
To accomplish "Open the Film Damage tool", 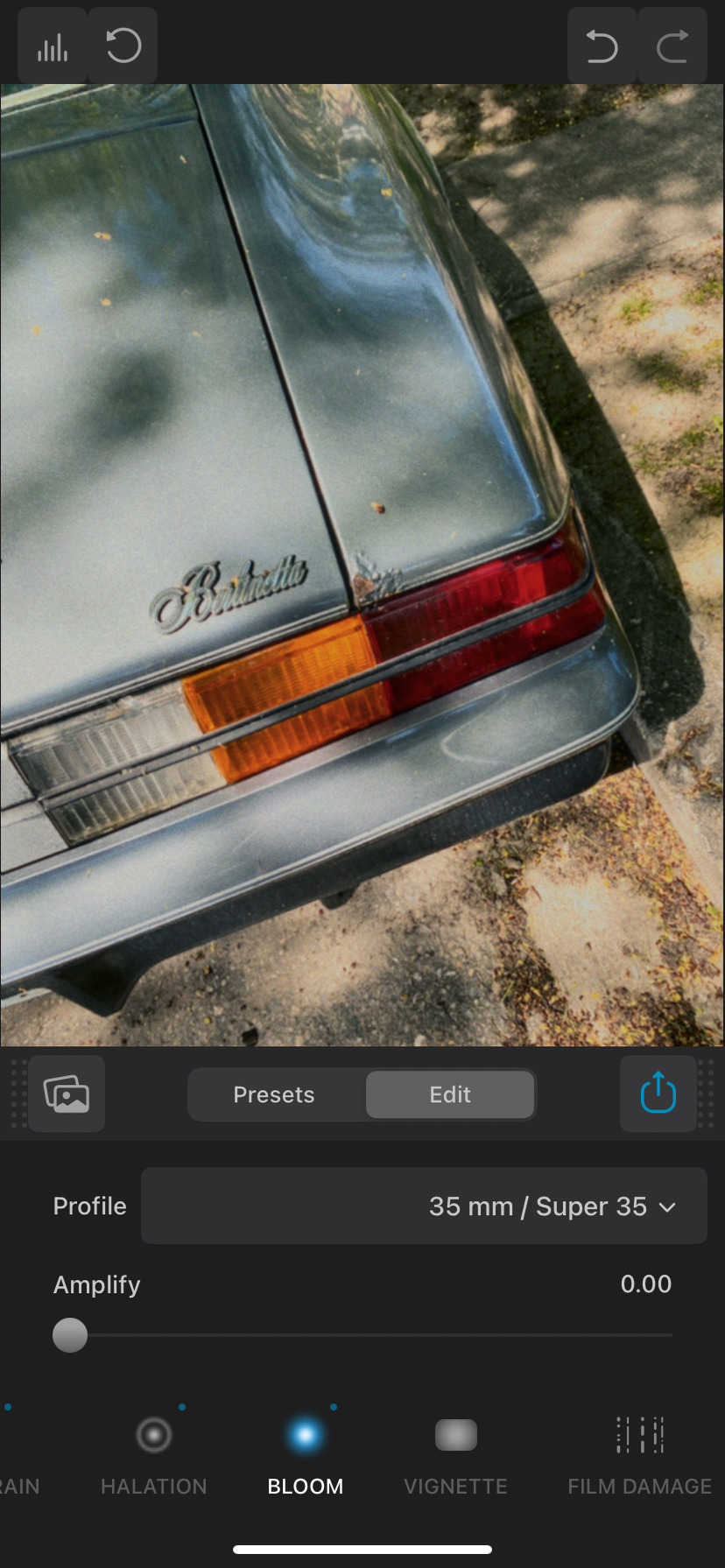I will [639, 1453].
